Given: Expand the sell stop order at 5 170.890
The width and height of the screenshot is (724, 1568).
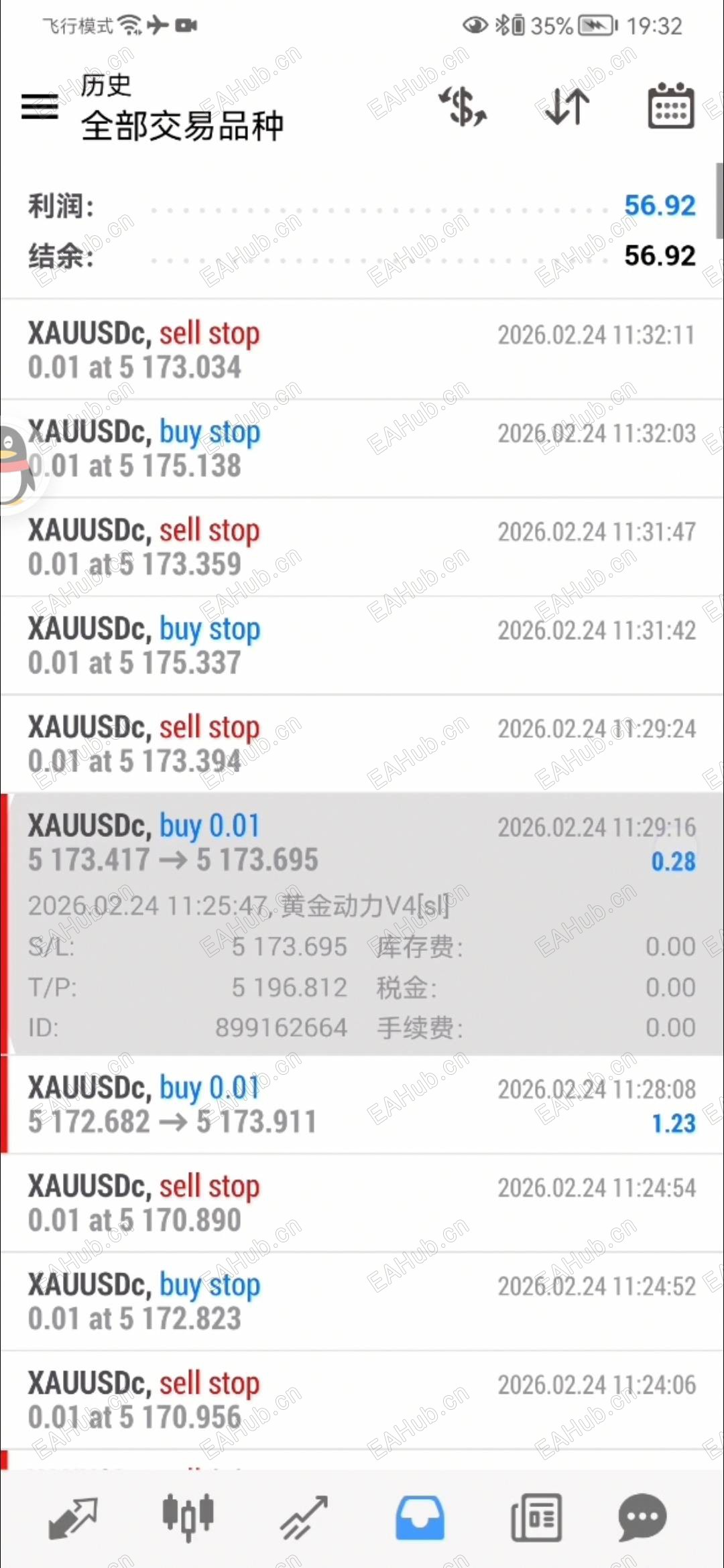Looking at the screenshot, I should [362, 1203].
